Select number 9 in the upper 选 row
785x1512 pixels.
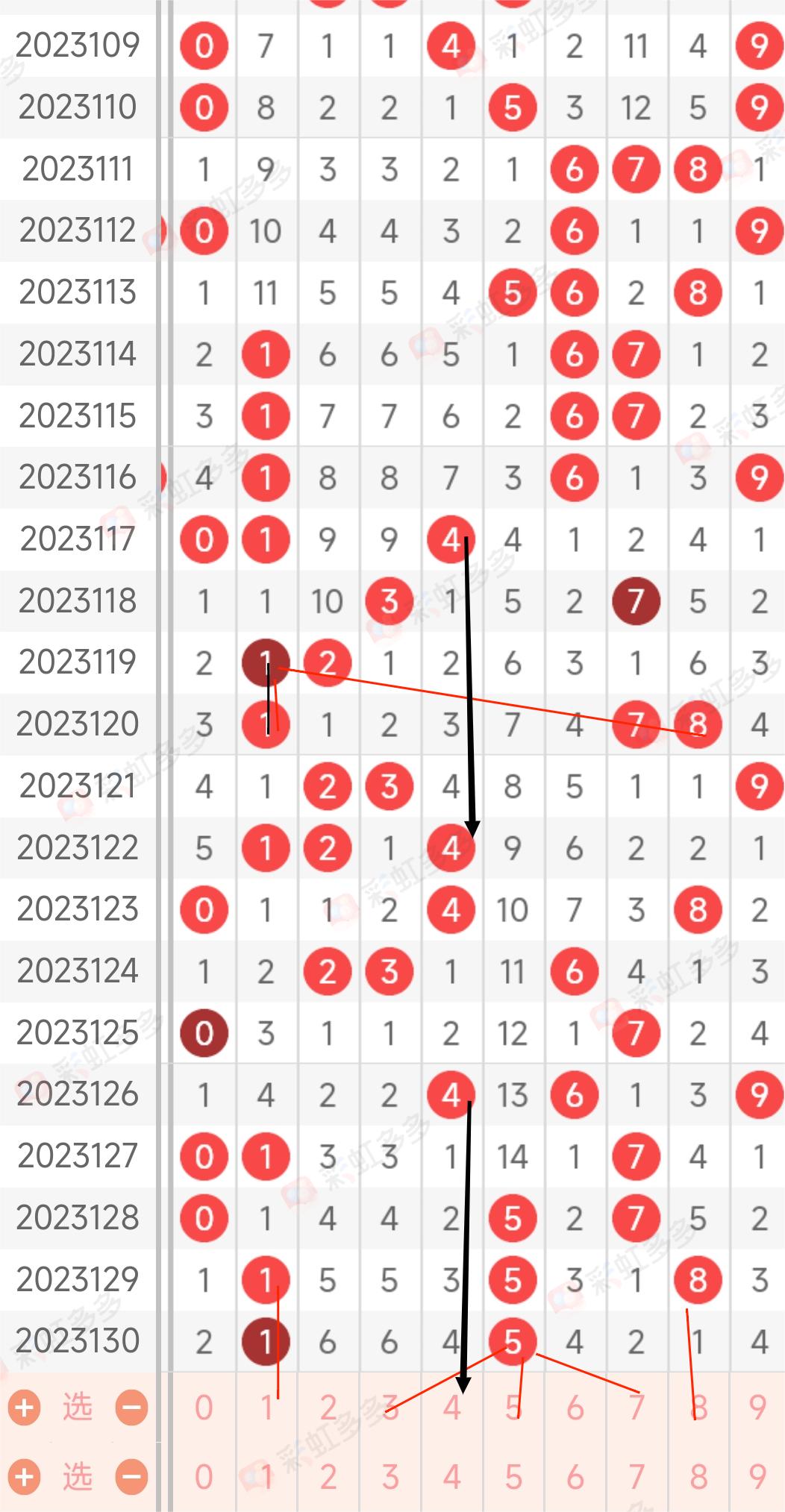coord(758,1408)
